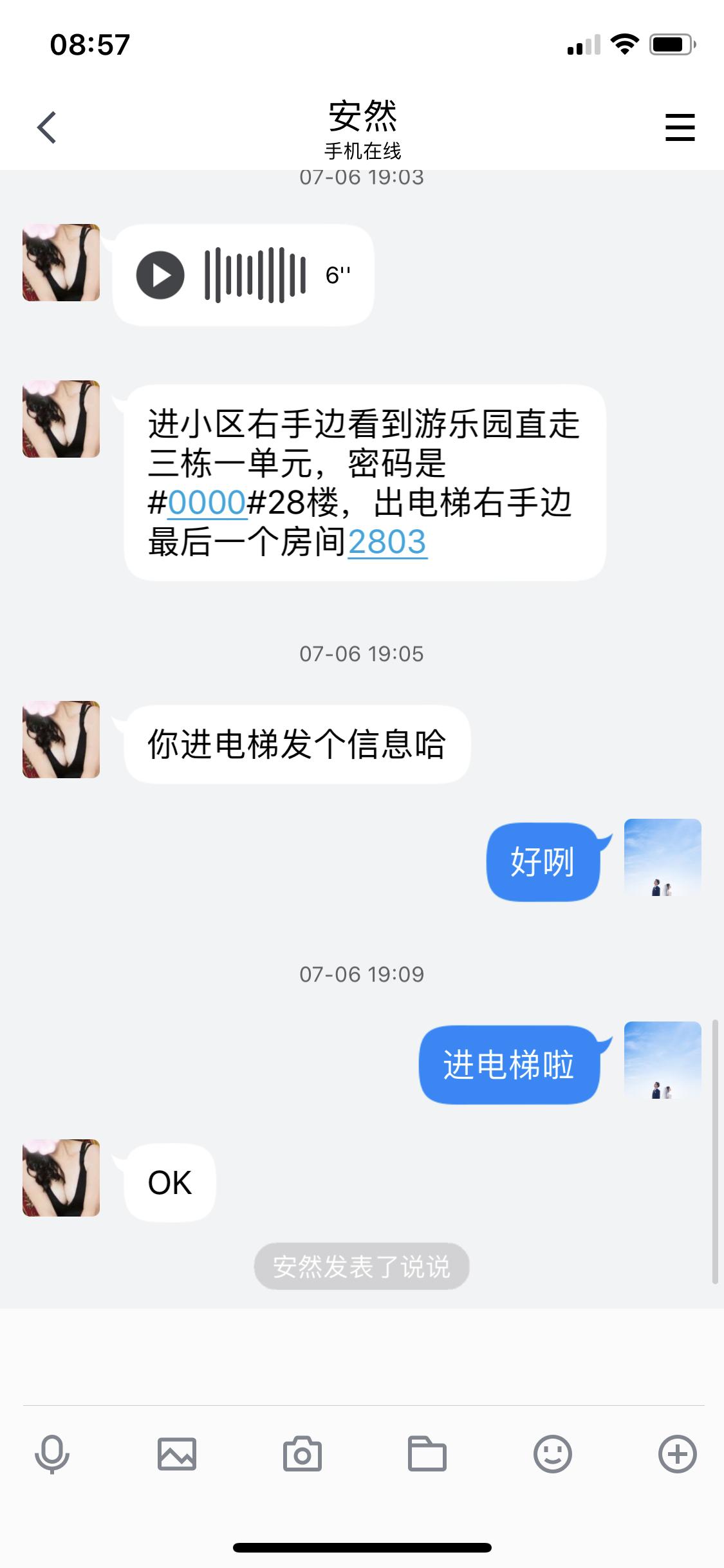The width and height of the screenshot is (724, 1568).
Task: Start voice input with the microphone icon
Action: coord(51,1455)
